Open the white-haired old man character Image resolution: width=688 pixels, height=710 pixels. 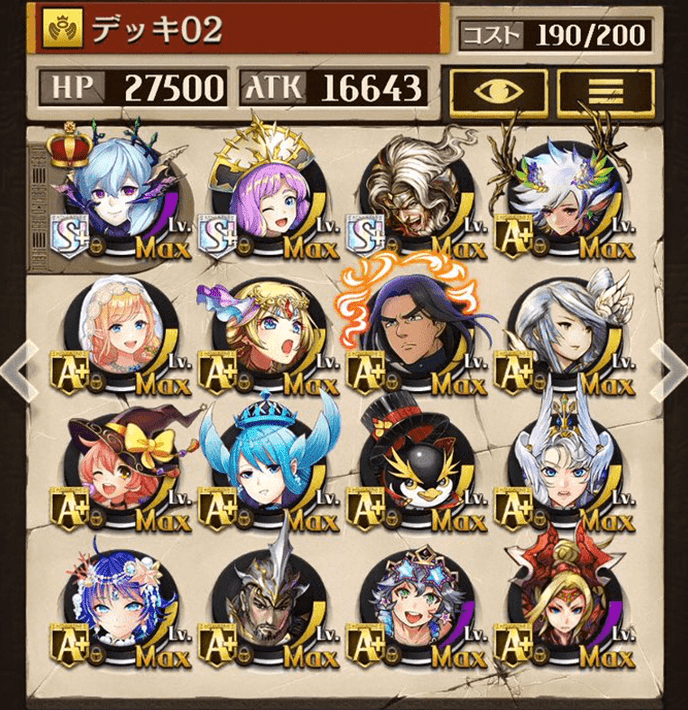coord(408,196)
